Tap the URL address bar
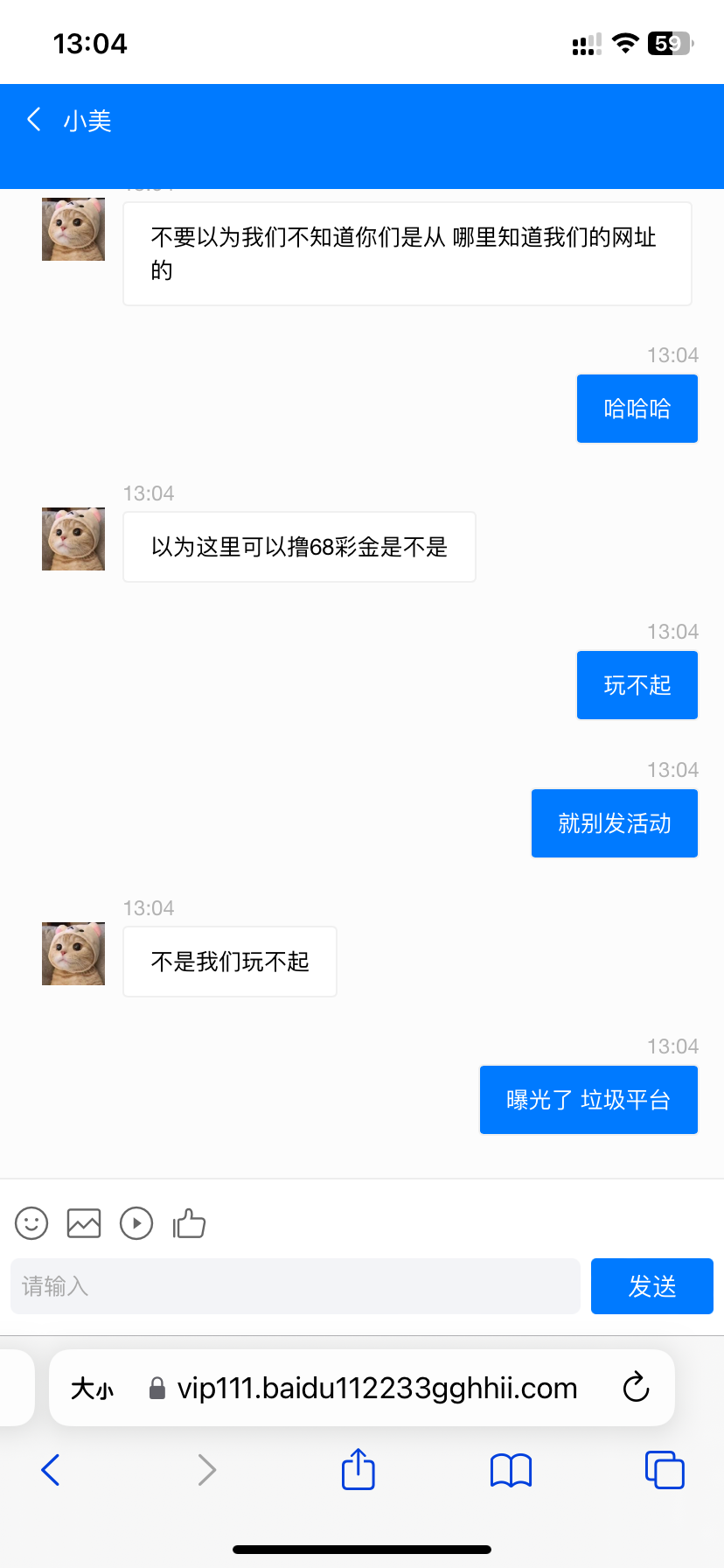Viewport: 724px width, 1568px height. (376, 1389)
